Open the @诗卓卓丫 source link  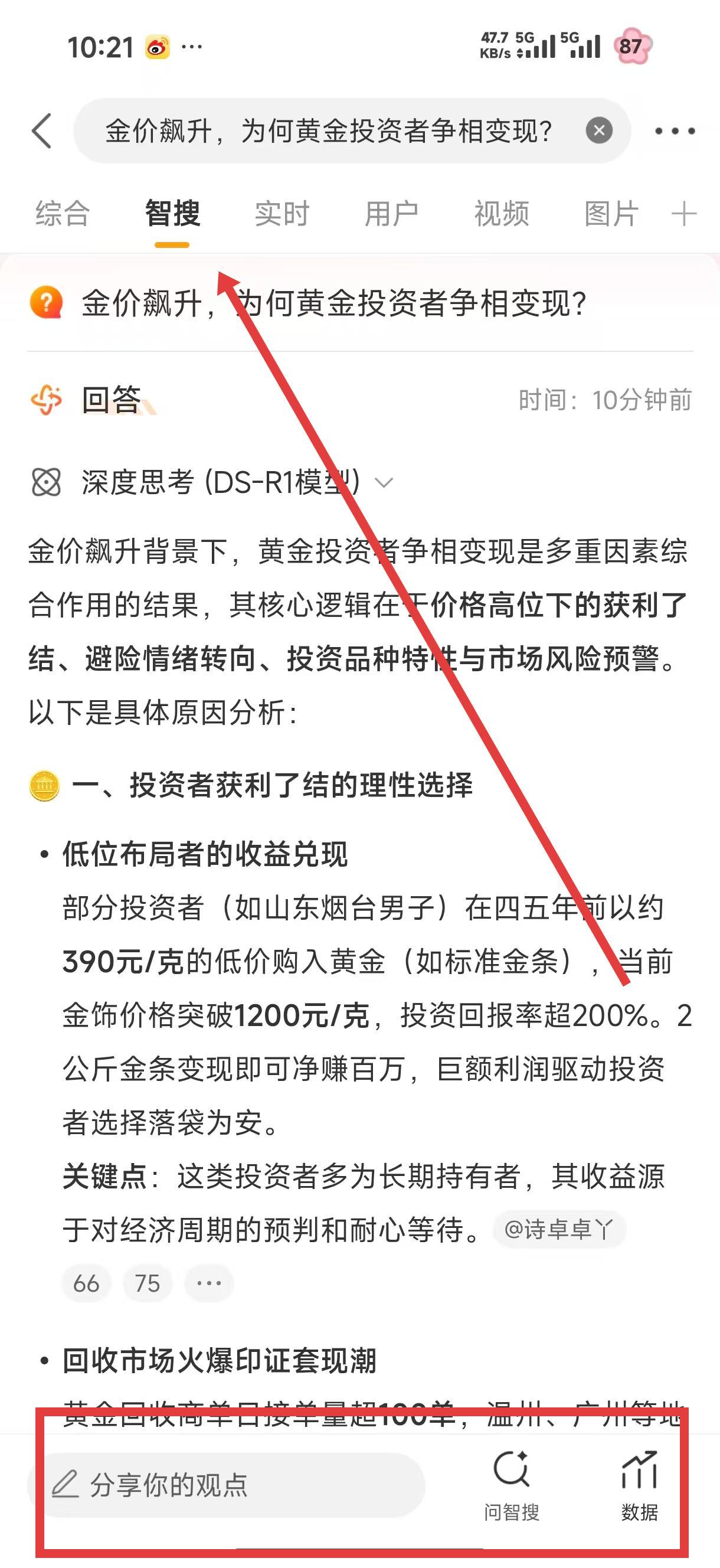coord(558,1229)
